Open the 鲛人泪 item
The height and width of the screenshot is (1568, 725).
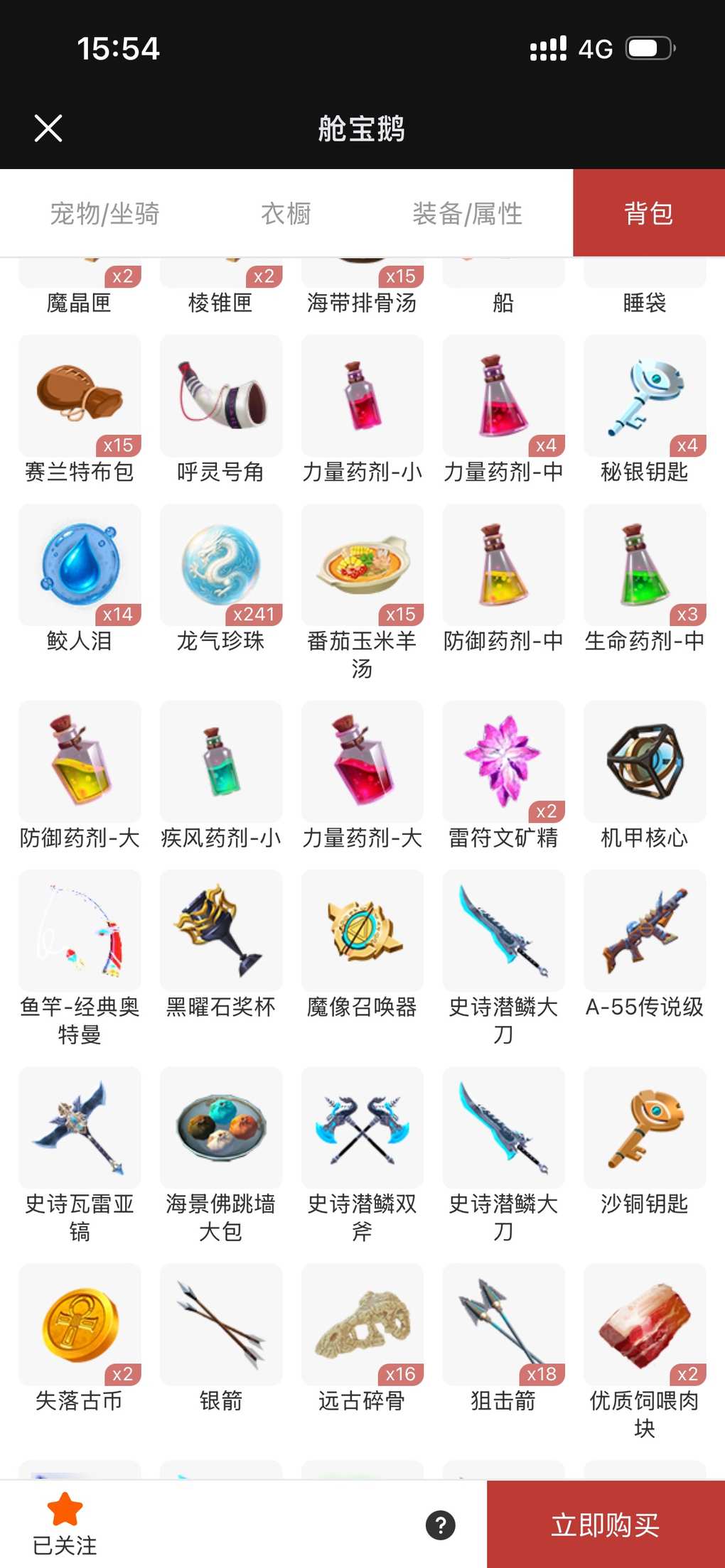(80, 566)
